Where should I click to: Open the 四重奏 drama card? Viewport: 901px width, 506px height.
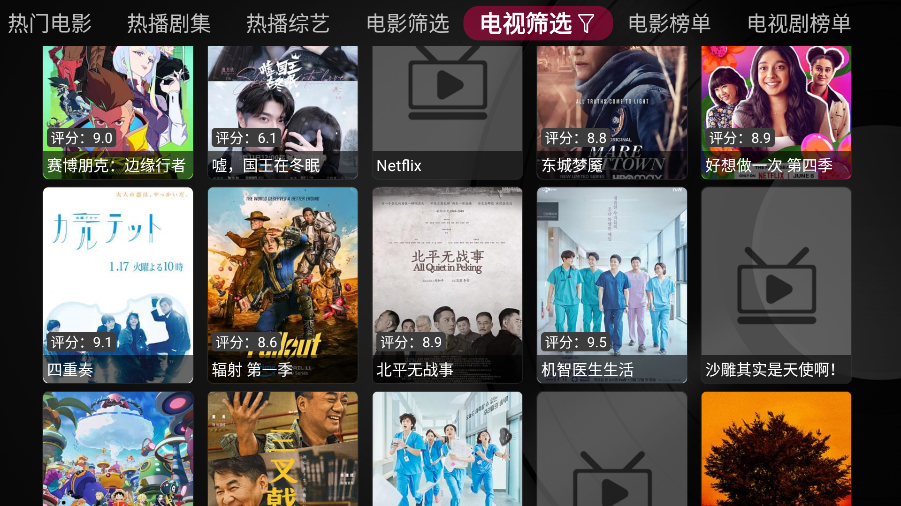(x=118, y=285)
